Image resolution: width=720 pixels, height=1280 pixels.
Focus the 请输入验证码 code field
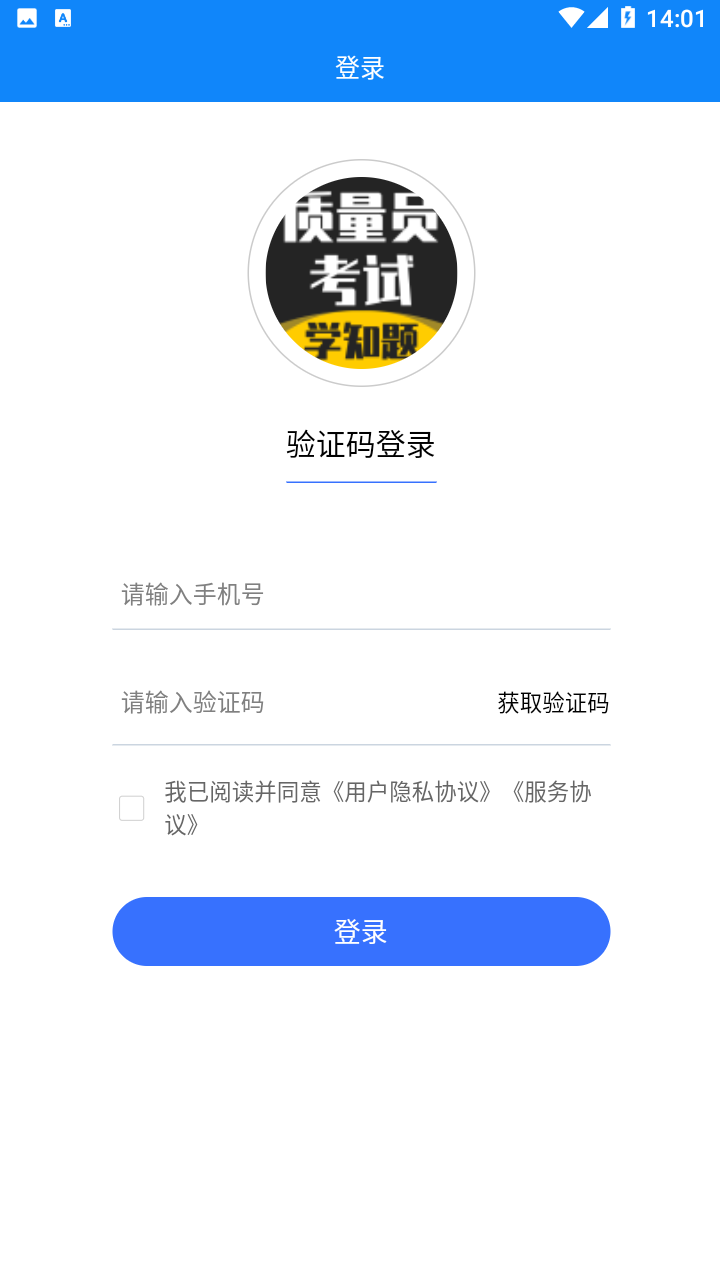[300, 703]
